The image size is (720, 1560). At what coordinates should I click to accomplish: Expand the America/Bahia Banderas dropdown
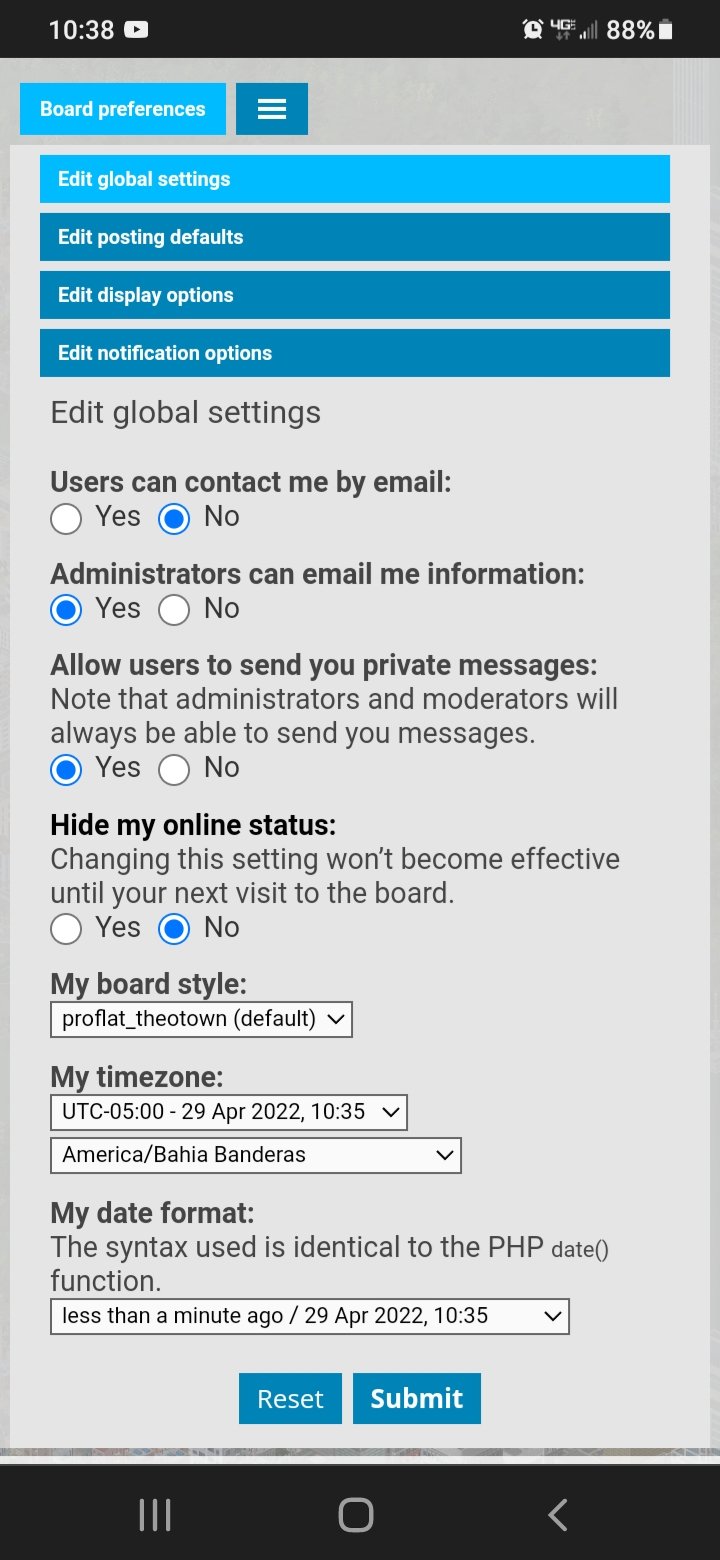[256, 1155]
